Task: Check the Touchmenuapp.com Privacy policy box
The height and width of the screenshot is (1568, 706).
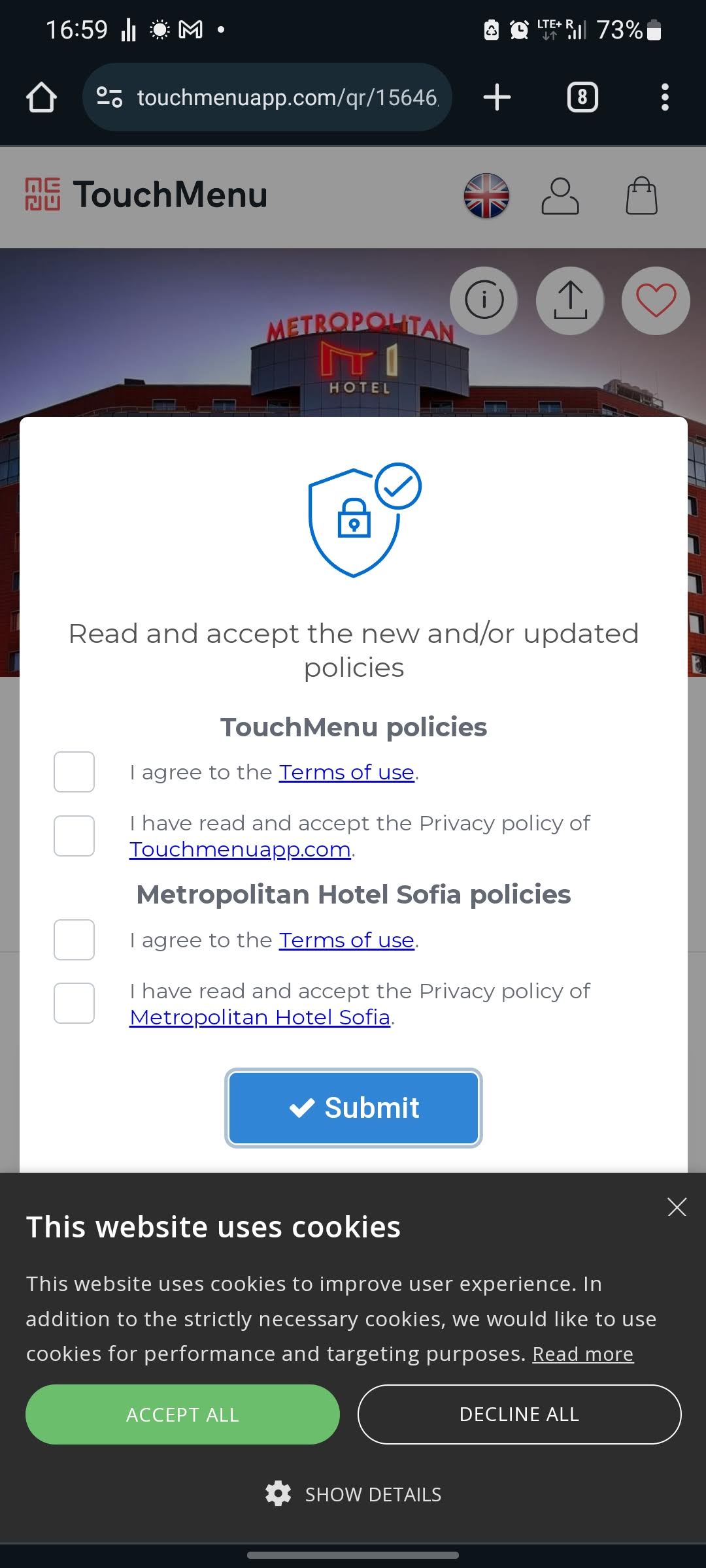Action: [x=74, y=836]
